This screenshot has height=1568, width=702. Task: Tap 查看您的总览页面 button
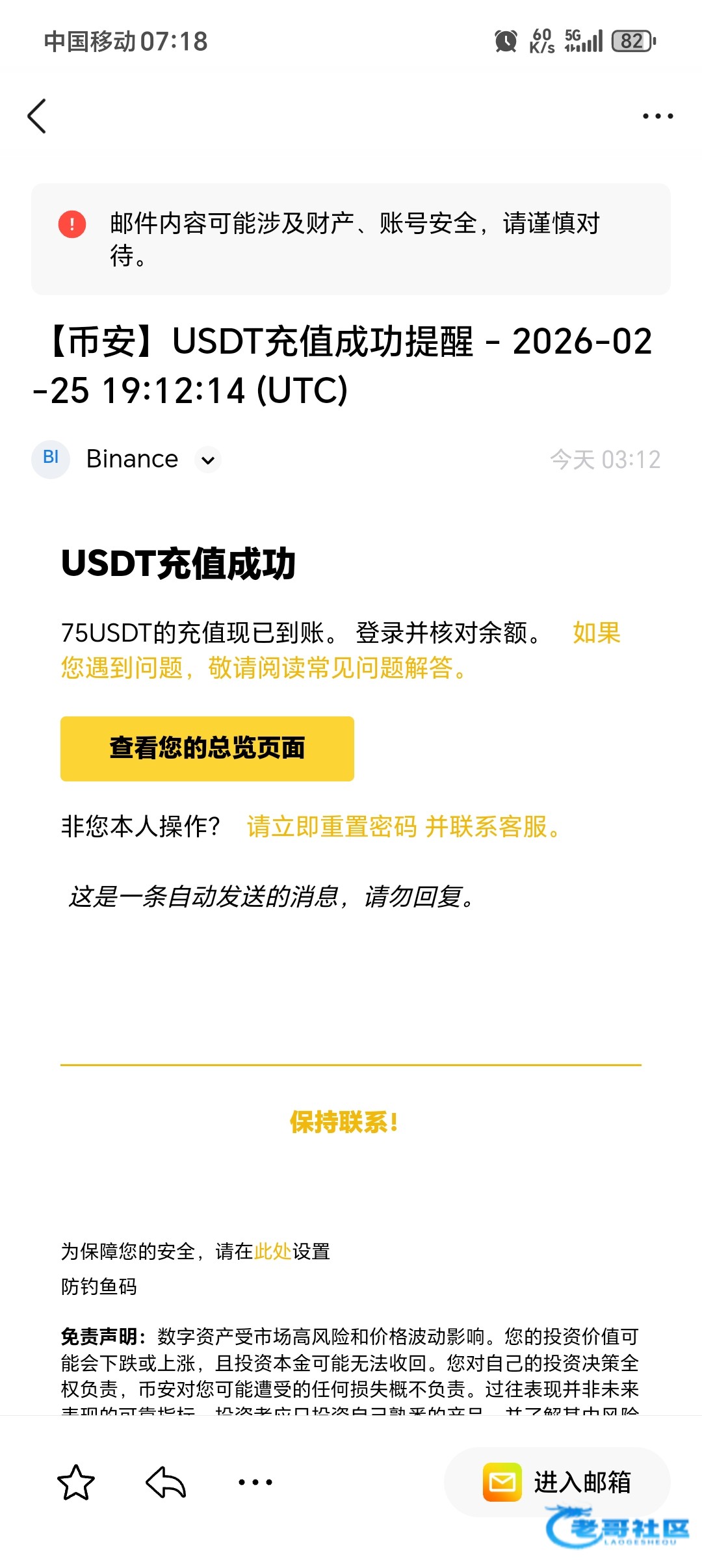click(207, 748)
